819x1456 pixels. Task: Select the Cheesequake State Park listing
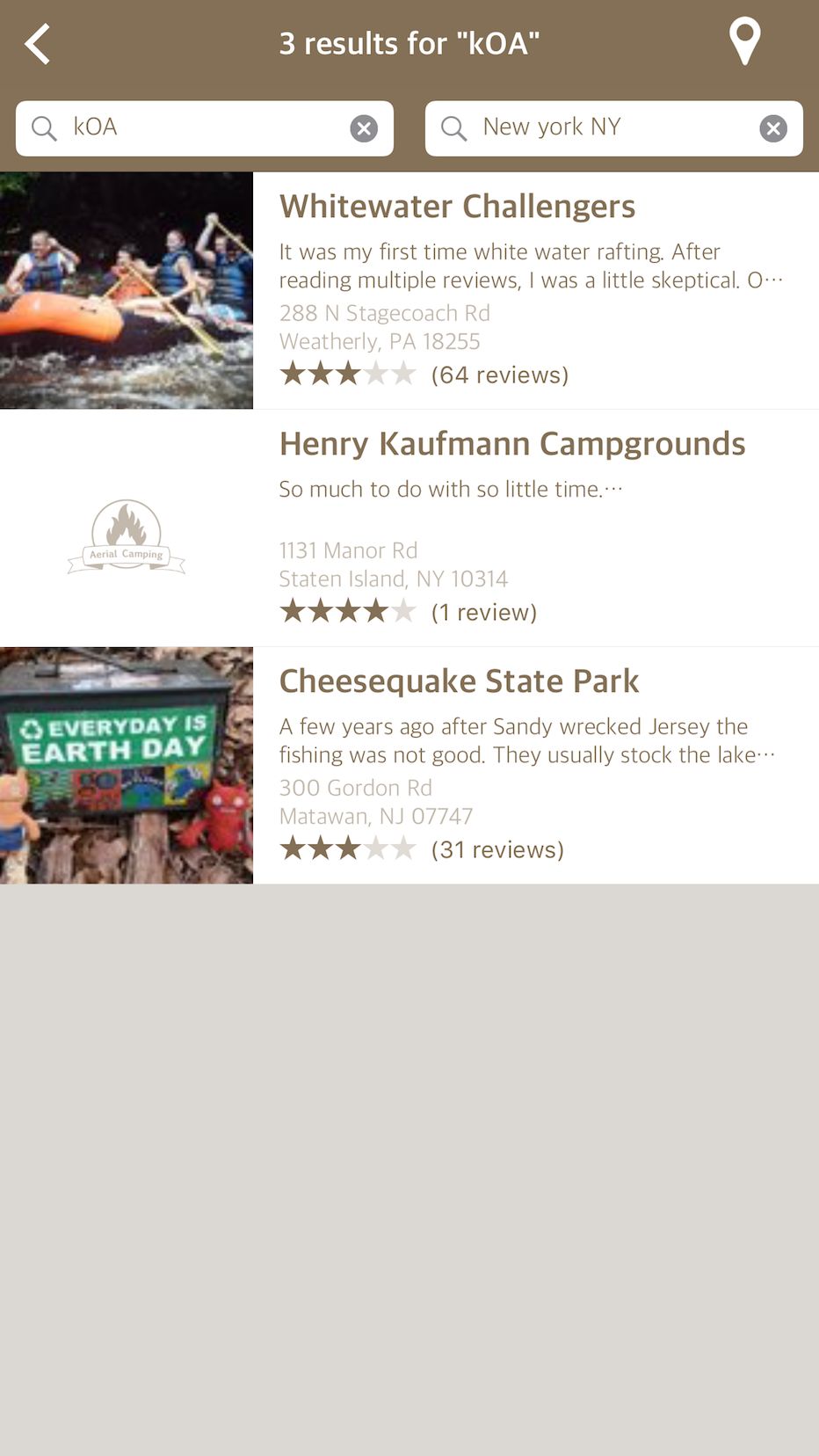(x=459, y=681)
